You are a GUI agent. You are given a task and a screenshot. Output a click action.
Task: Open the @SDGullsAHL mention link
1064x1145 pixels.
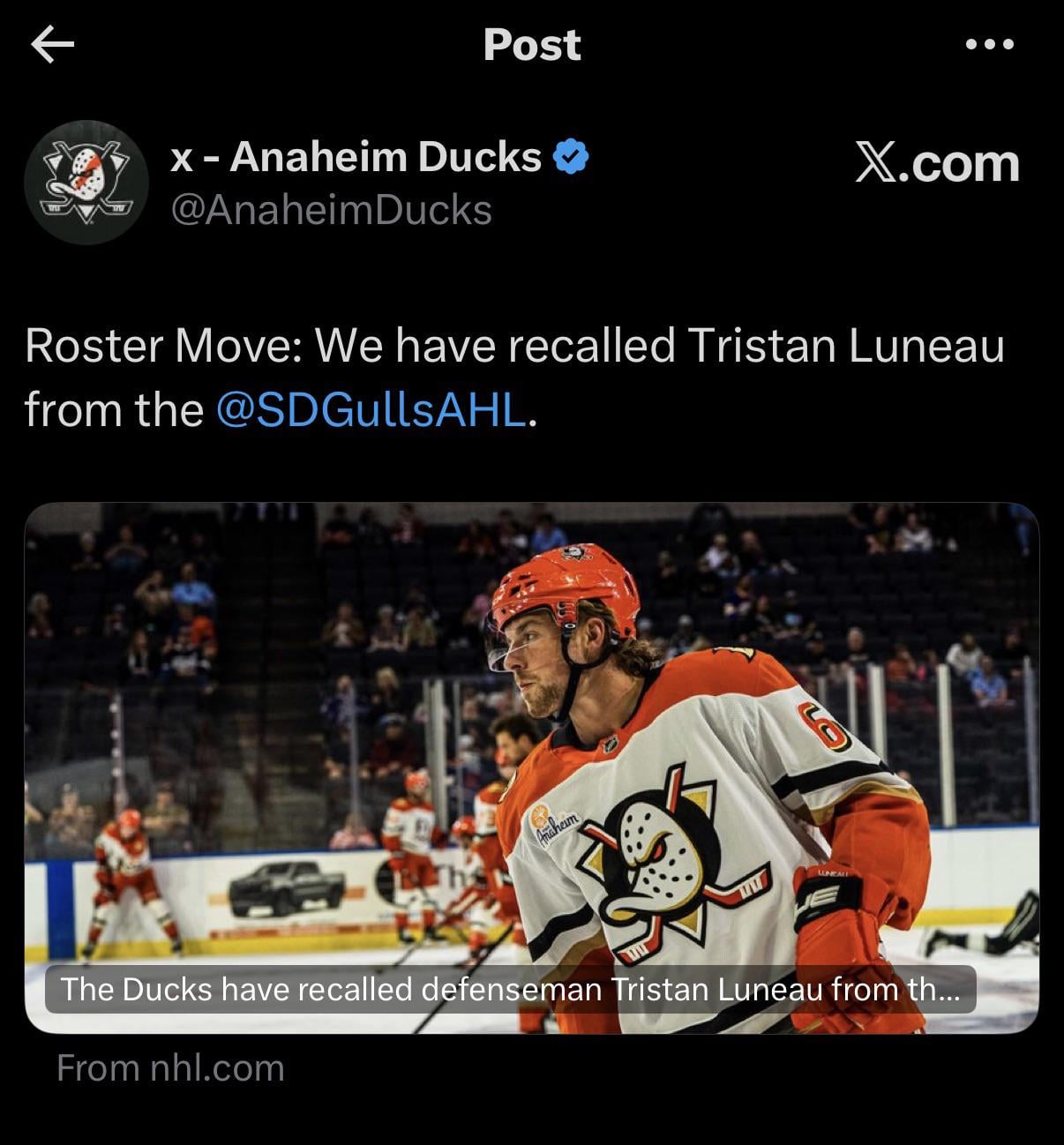point(371,410)
